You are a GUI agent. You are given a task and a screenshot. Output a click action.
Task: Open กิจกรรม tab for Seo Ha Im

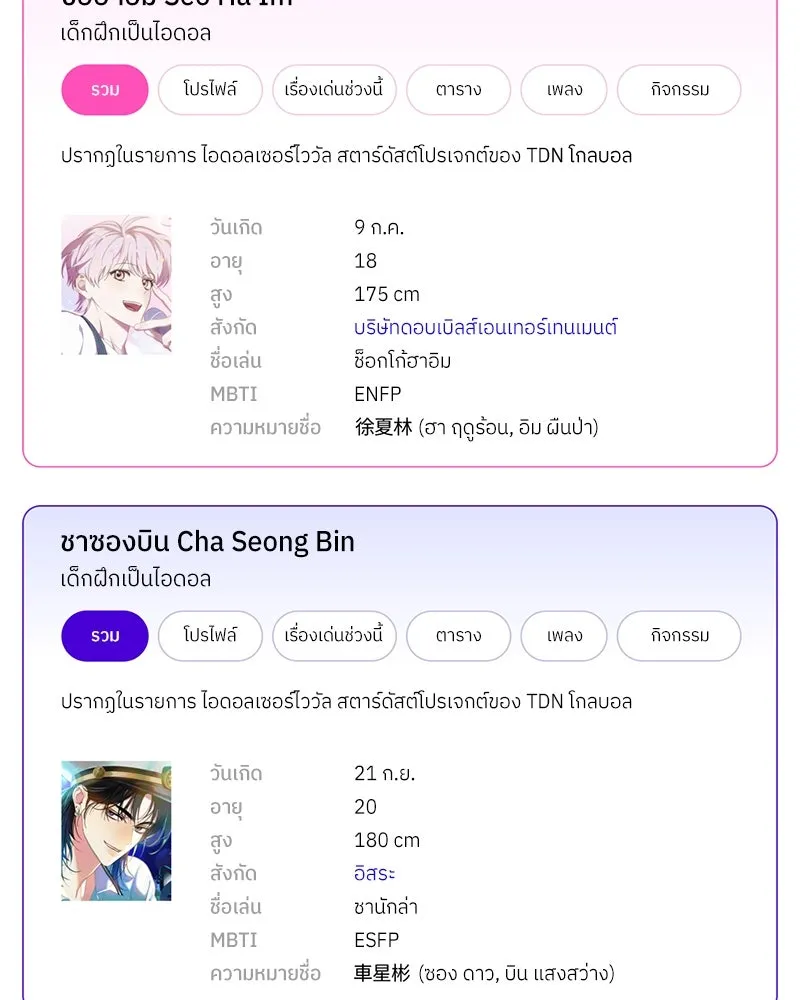[x=679, y=89]
